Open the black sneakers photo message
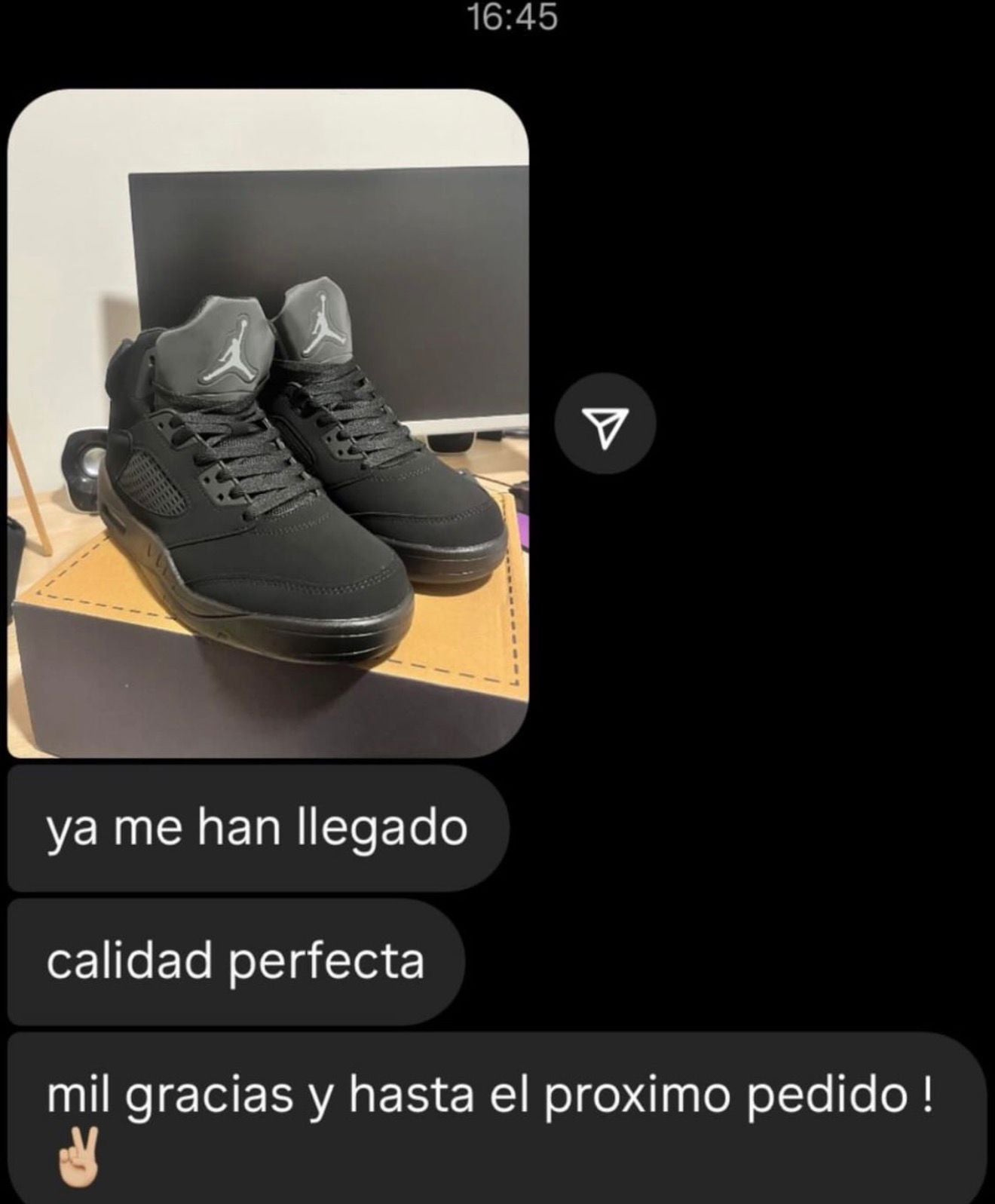This screenshot has height=1204, width=995. point(268,423)
